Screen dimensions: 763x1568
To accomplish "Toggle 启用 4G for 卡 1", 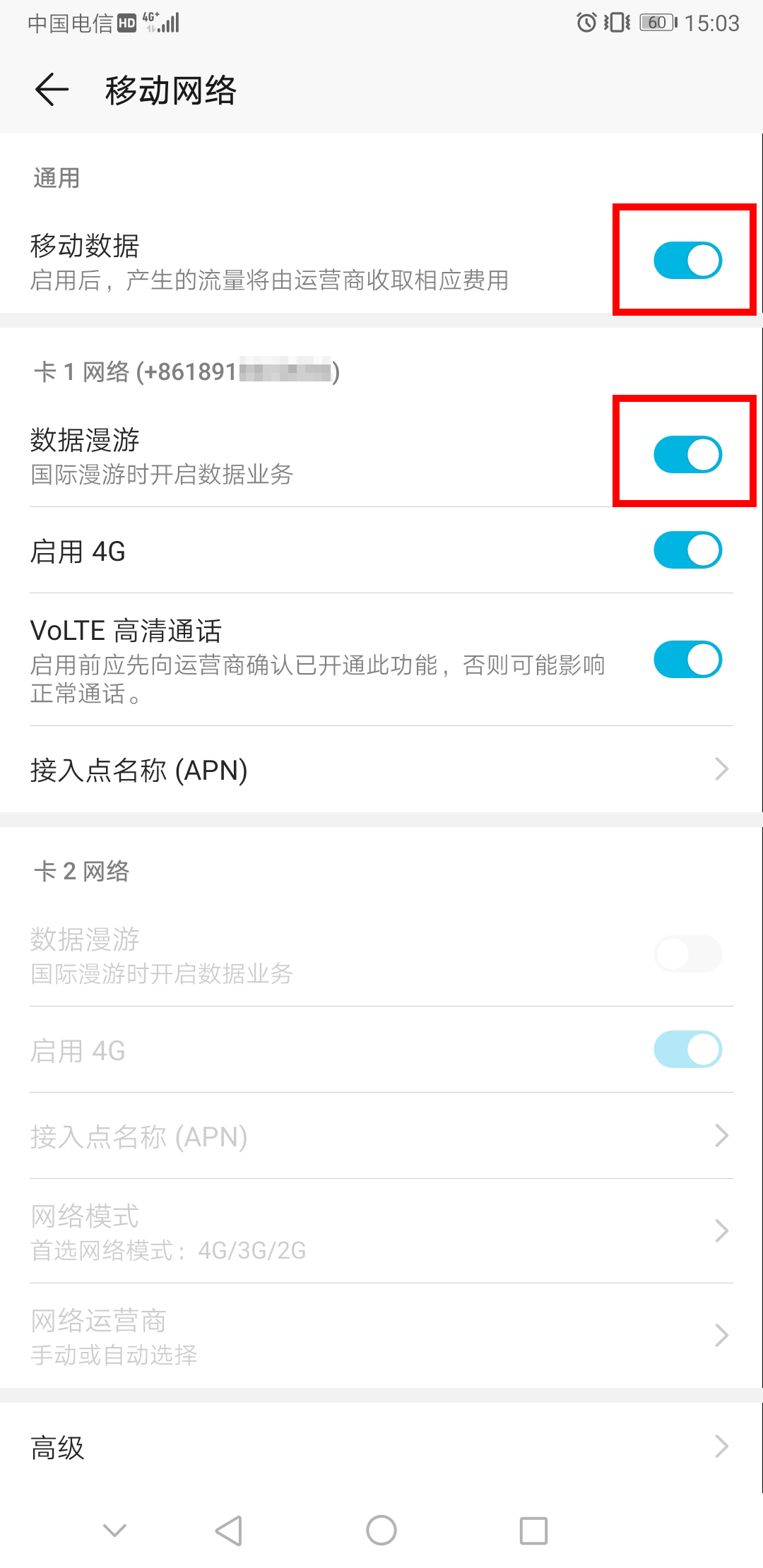I will click(x=687, y=550).
